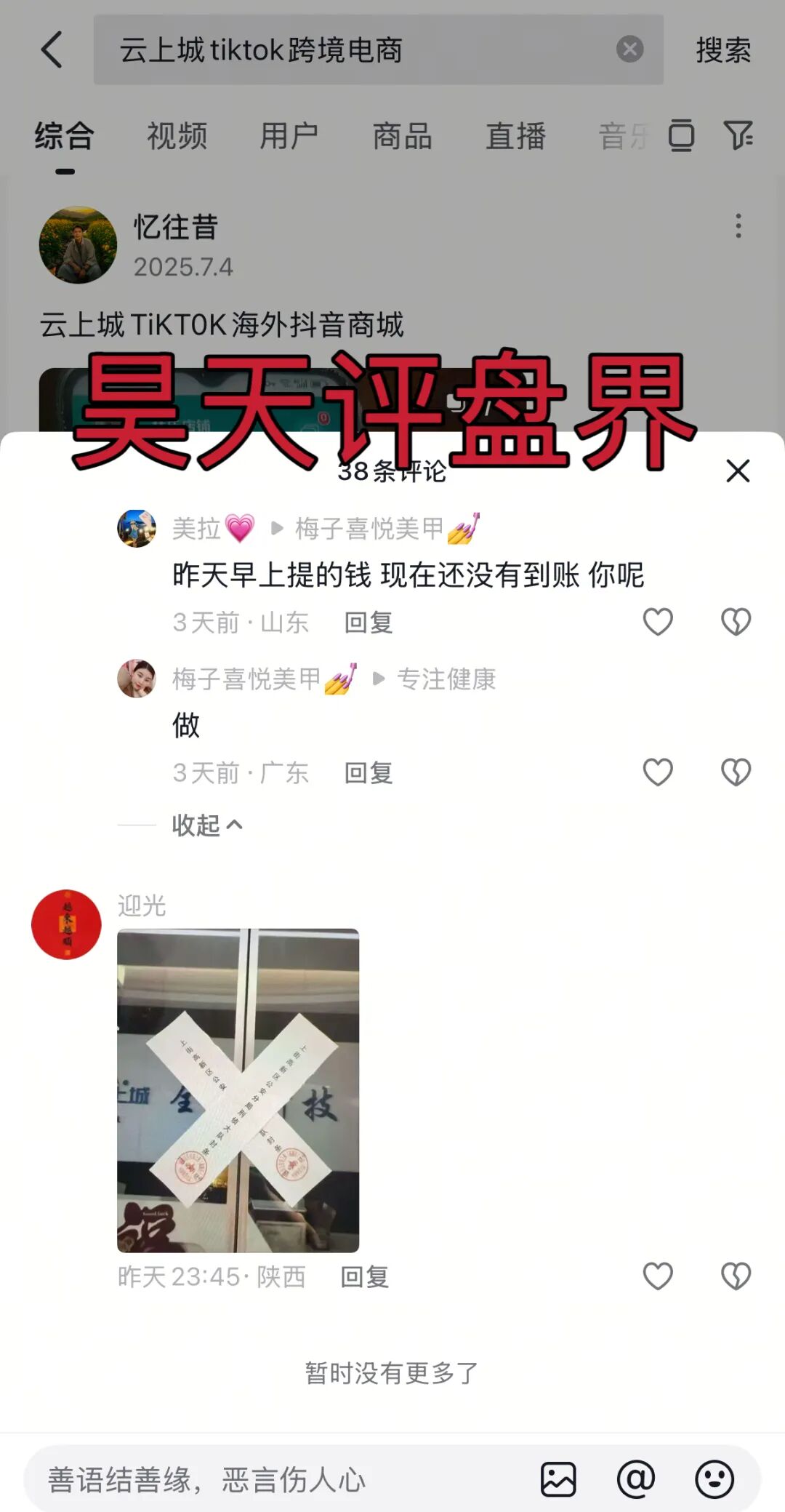Image resolution: width=785 pixels, height=1512 pixels.
Task: Like 梅子喜悦美甲's reply
Action: pyautogui.click(x=658, y=772)
